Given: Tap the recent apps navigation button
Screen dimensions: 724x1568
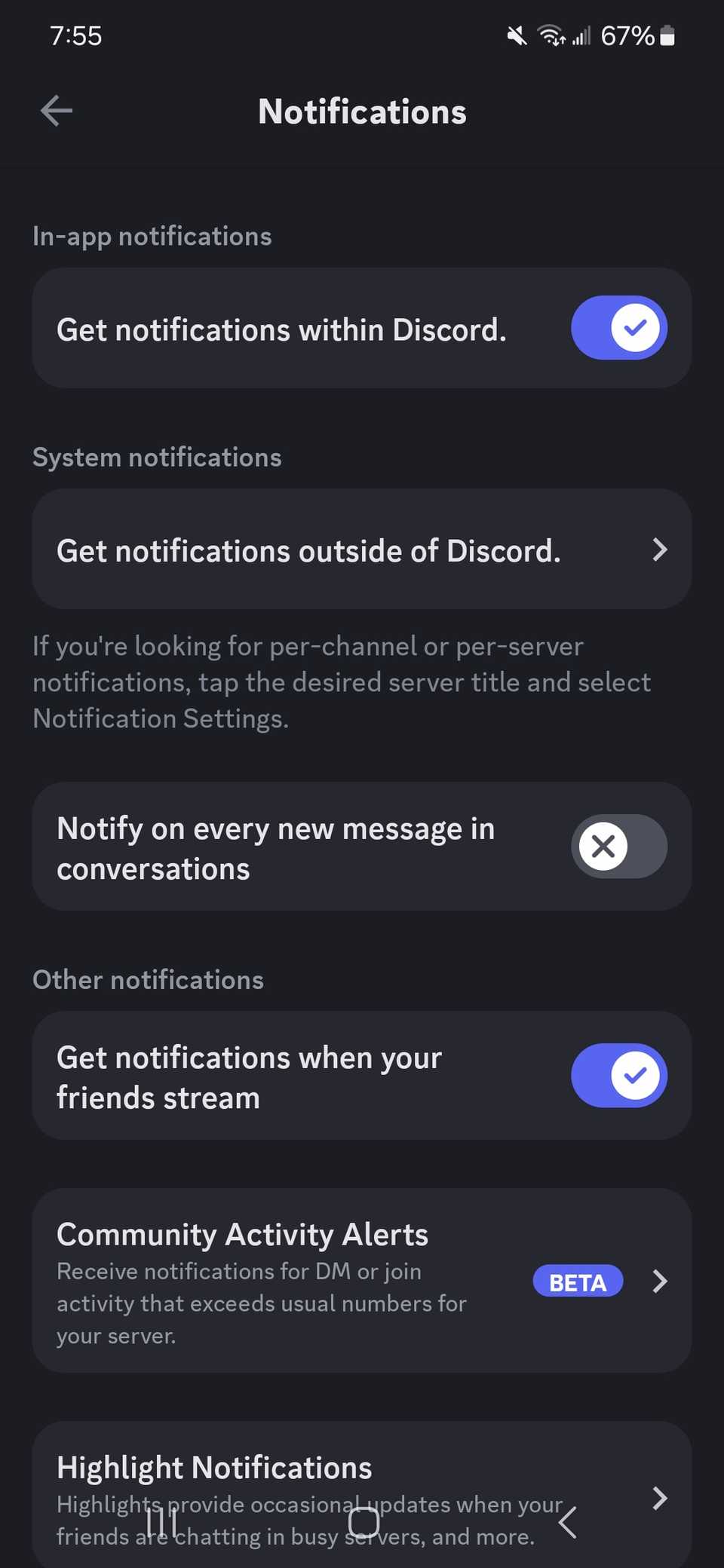Looking at the screenshot, I should point(161,1523).
